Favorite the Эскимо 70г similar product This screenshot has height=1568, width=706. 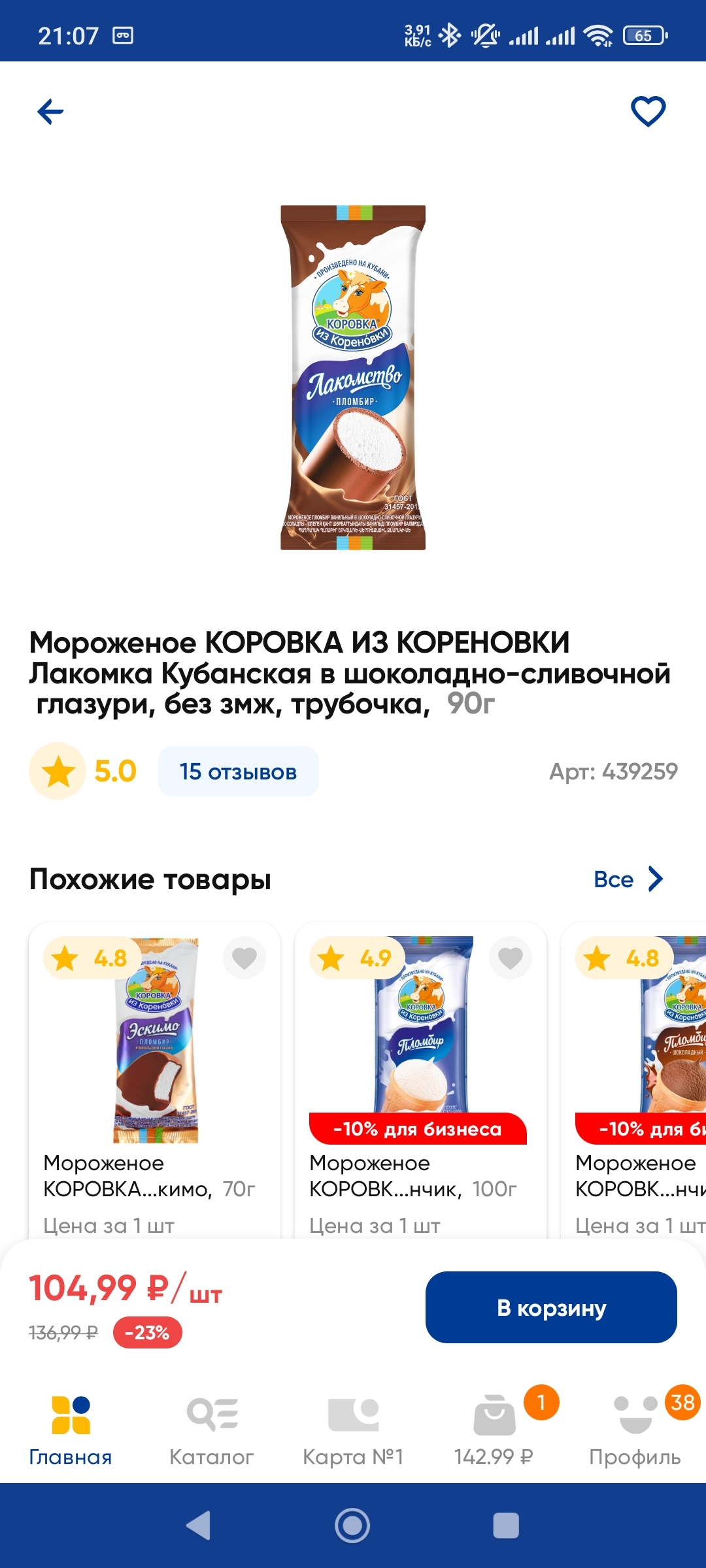[244, 958]
